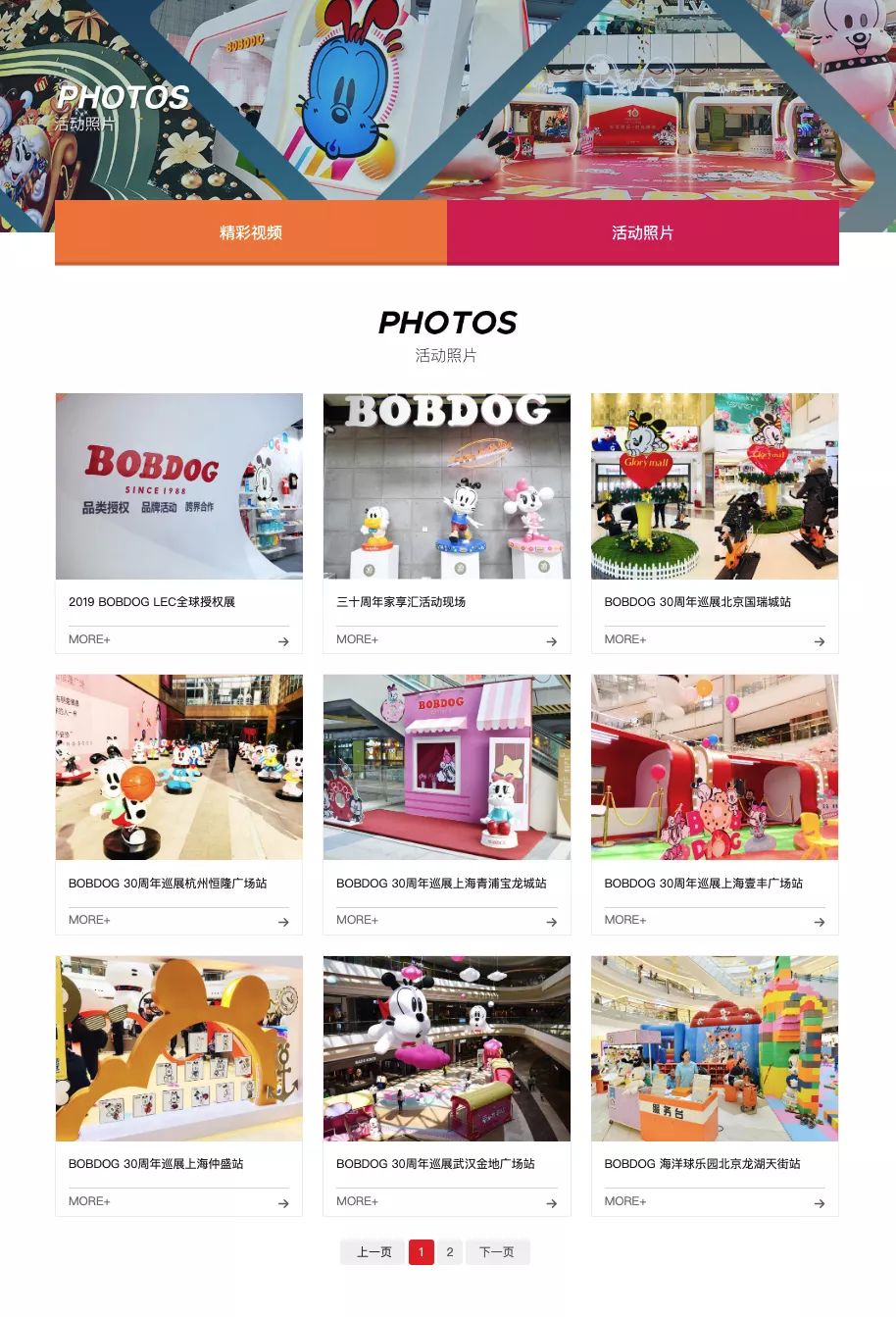The width and height of the screenshot is (896, 1317).
Task: Open the 杭州恒隆广场站 tour photo card
Action: point(178,767)
